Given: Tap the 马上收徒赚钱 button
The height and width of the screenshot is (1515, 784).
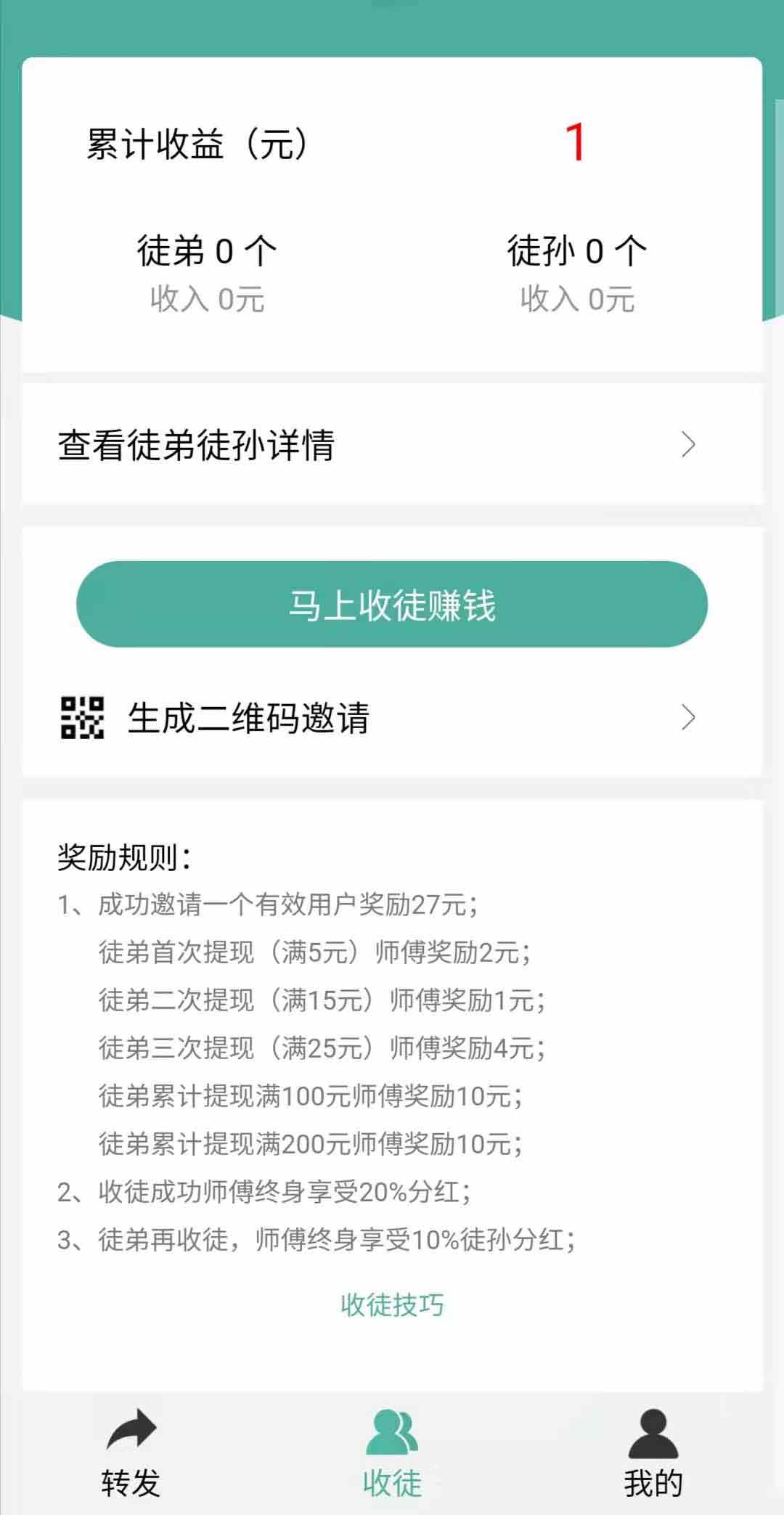Looking at the screenshot, I should tap(392, 604).
